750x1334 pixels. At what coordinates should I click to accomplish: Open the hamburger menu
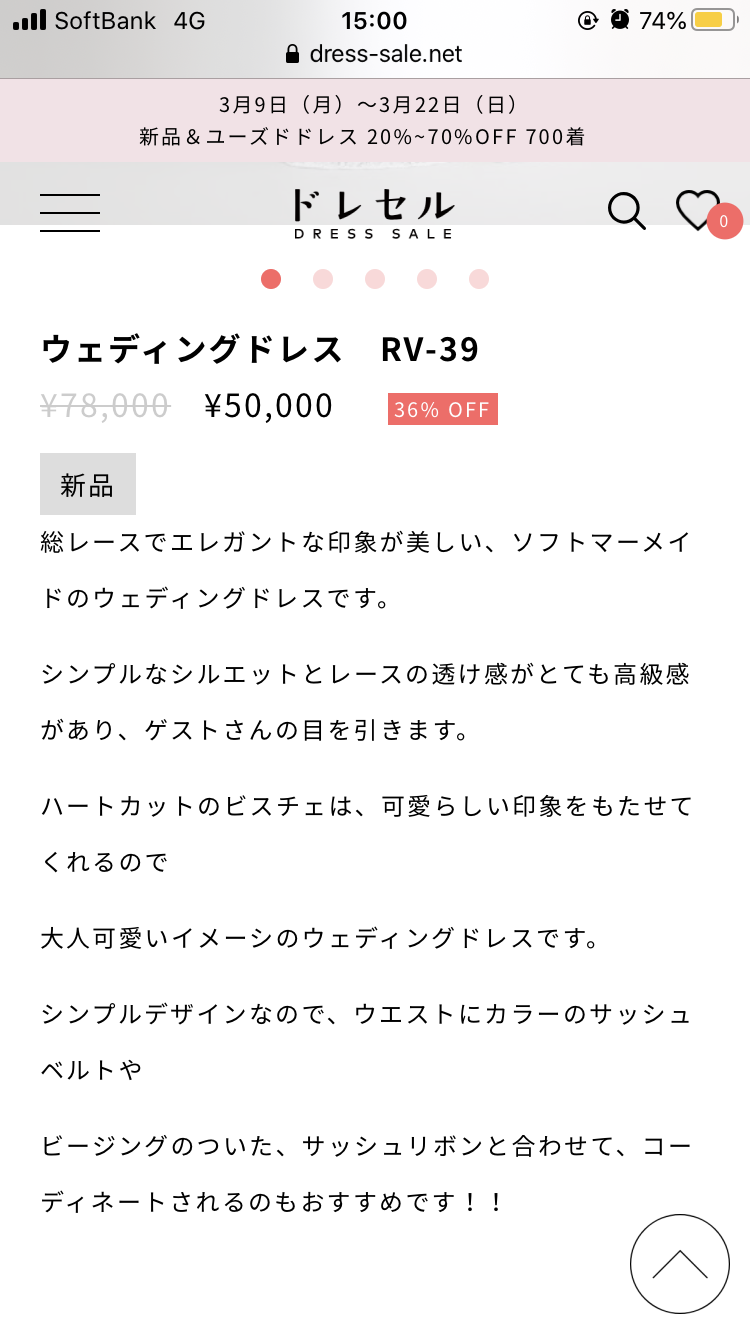click(x=70, y=212)
